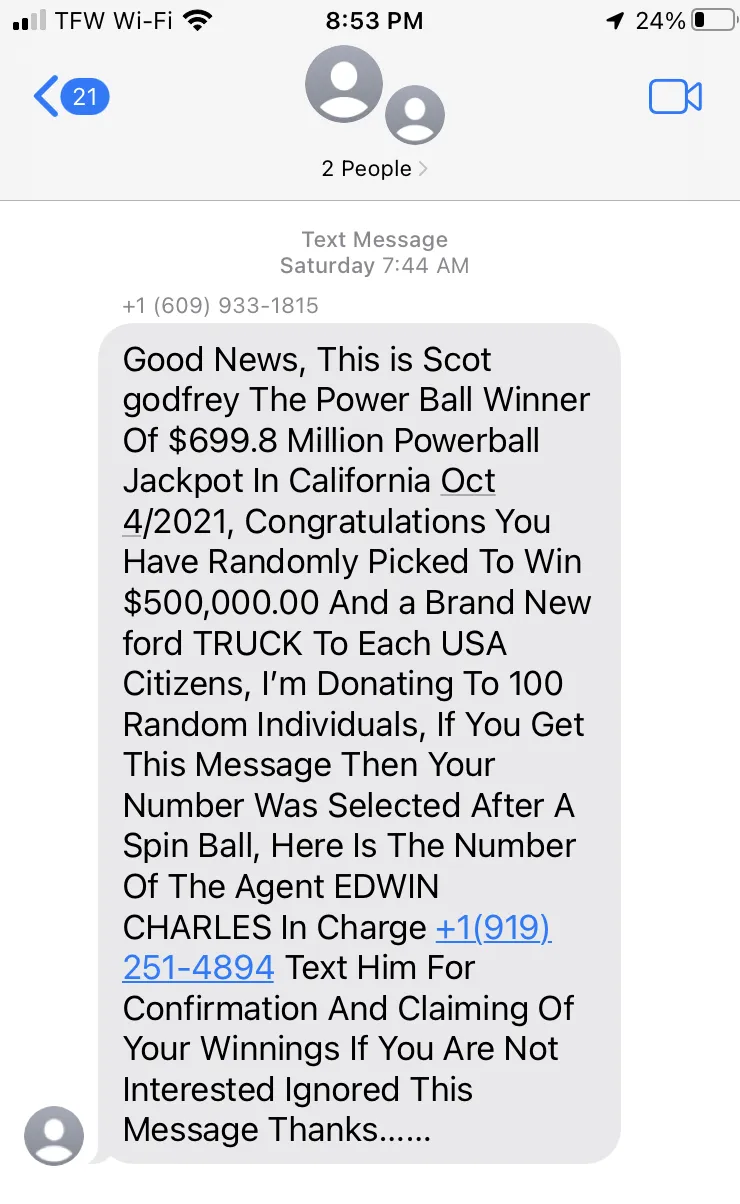Go back to the messages list
Screen dimensions: 740x1204
coord(71,96)
